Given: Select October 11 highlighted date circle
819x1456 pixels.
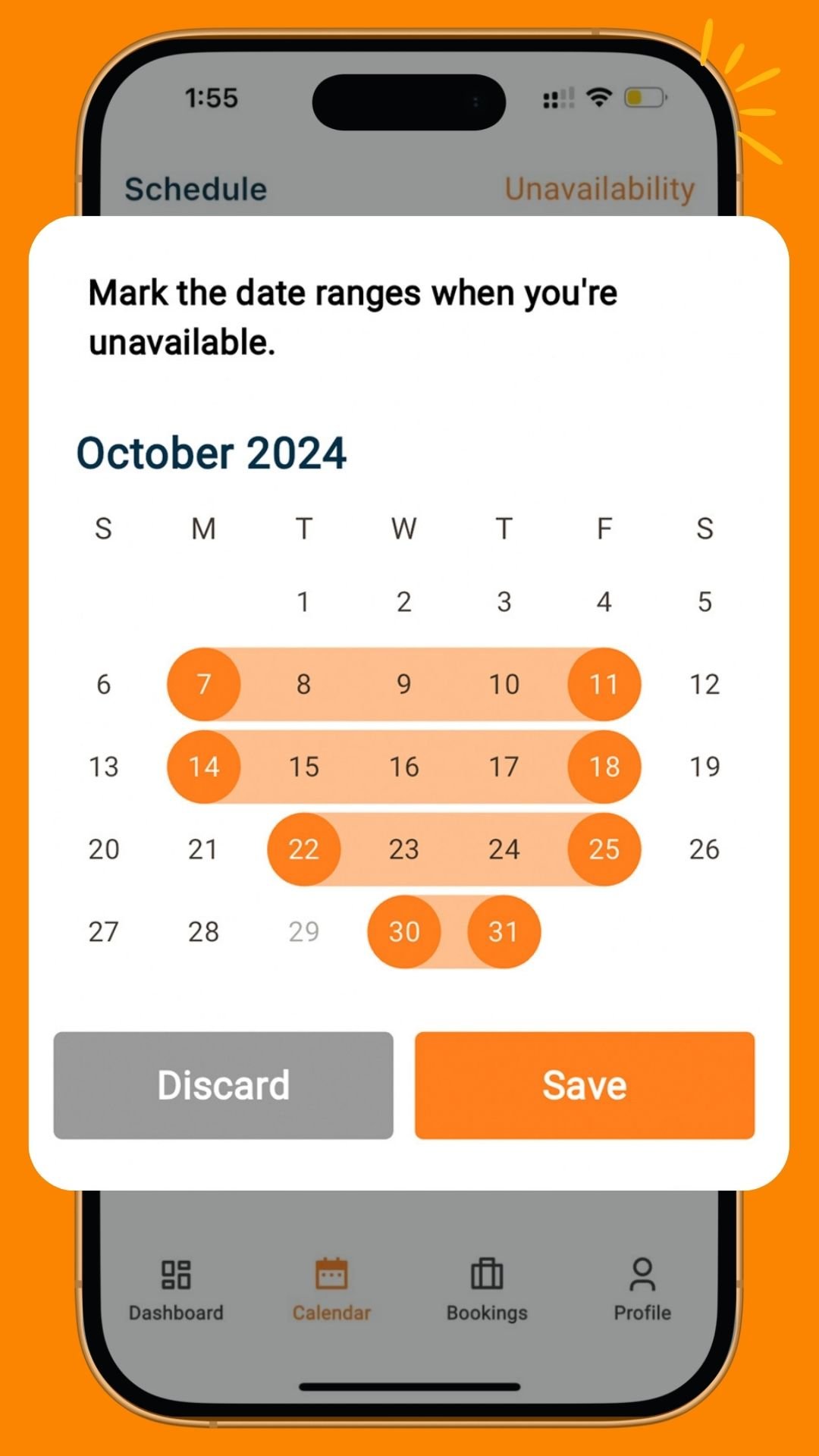Looking at the screenshot, I should coord(604,684).
